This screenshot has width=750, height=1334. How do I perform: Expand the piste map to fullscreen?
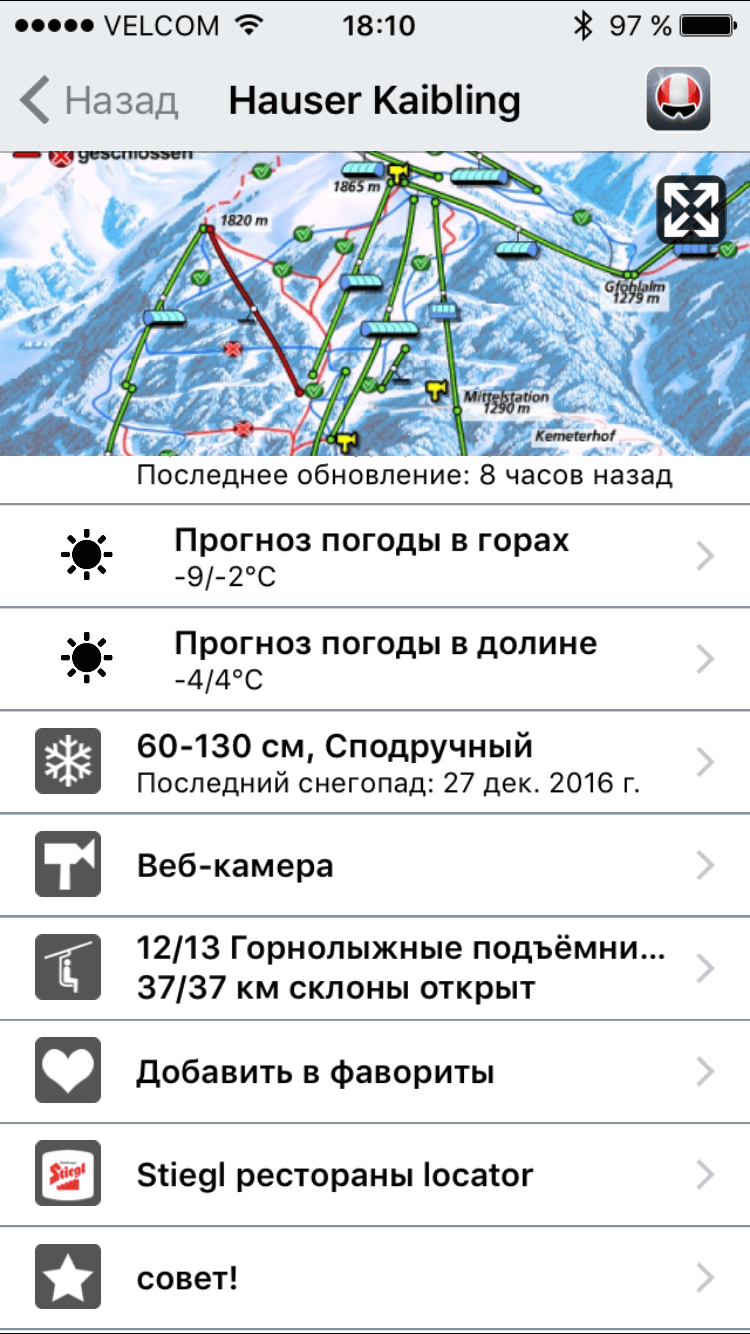click(690, 209)
